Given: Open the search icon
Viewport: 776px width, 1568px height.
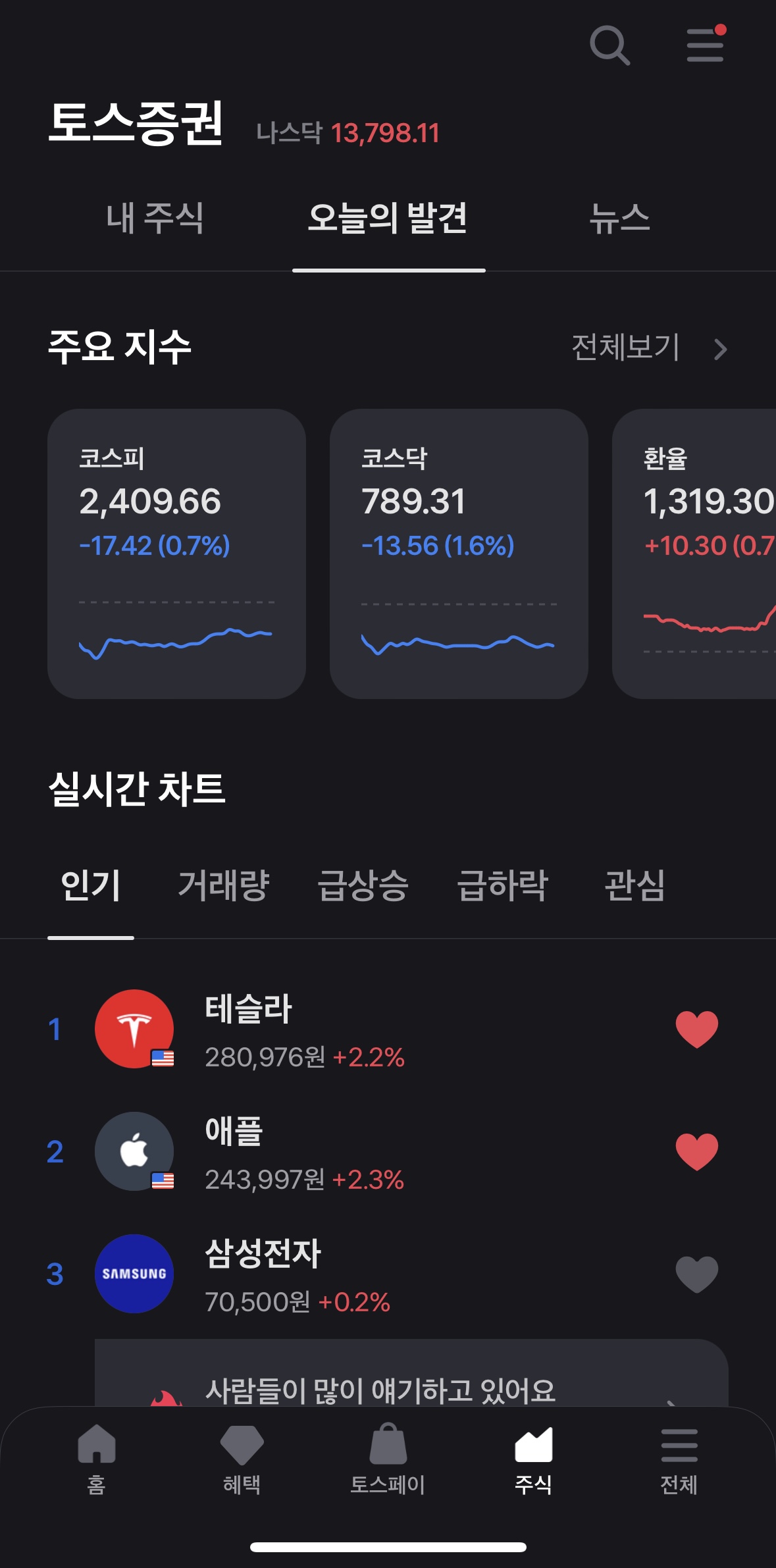Looking at the screenshot, I should pyautogui.click(x=609, y=46).
